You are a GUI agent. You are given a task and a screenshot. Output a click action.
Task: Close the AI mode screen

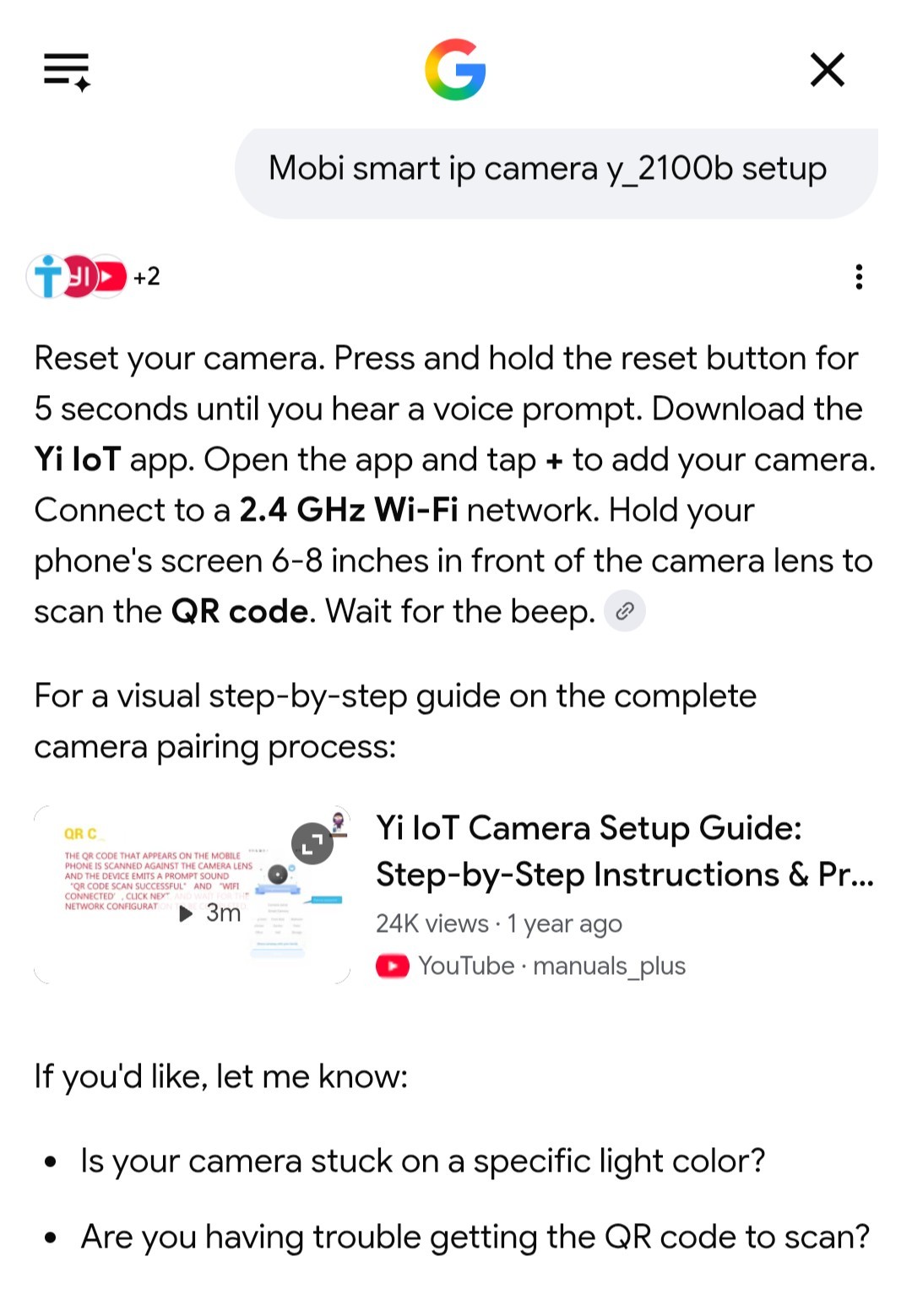827,70
